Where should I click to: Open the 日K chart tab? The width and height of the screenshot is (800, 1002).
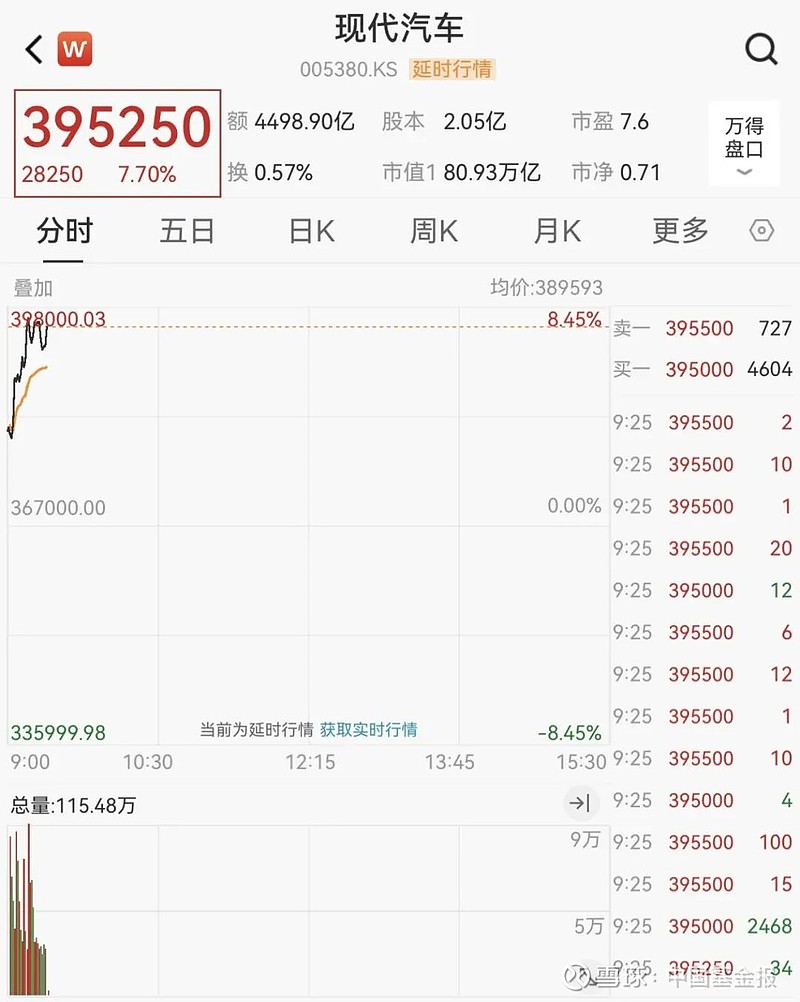click(310, 230)
